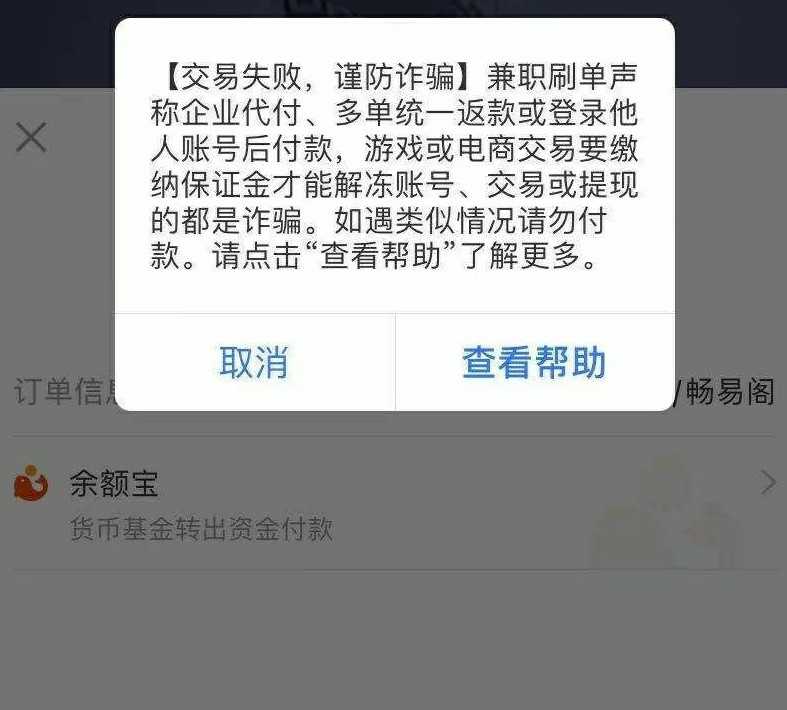
Task: Open 查看帮助 for more fraud information
Action: point(534,362)
